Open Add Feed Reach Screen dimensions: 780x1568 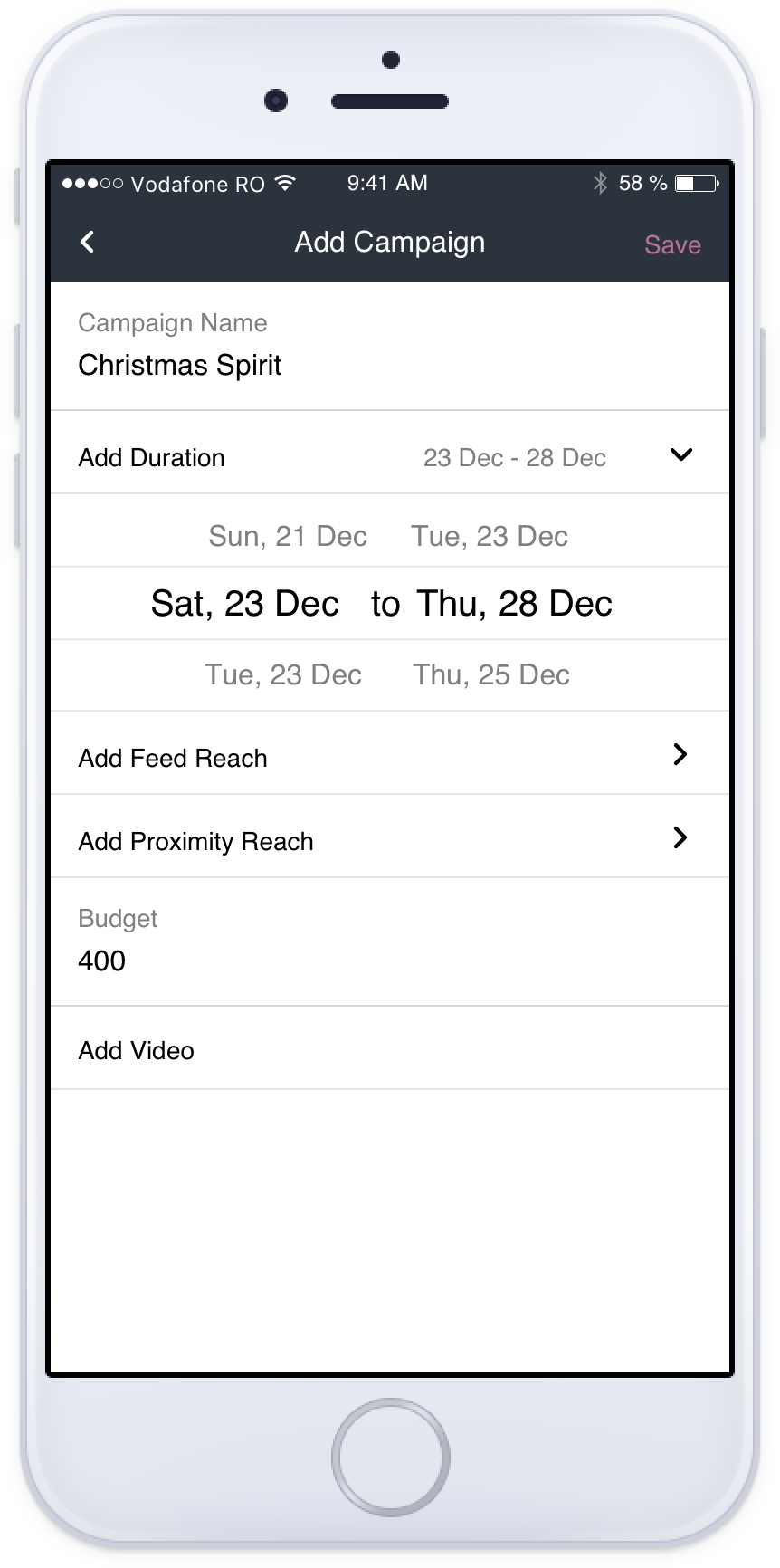point(390,755)
